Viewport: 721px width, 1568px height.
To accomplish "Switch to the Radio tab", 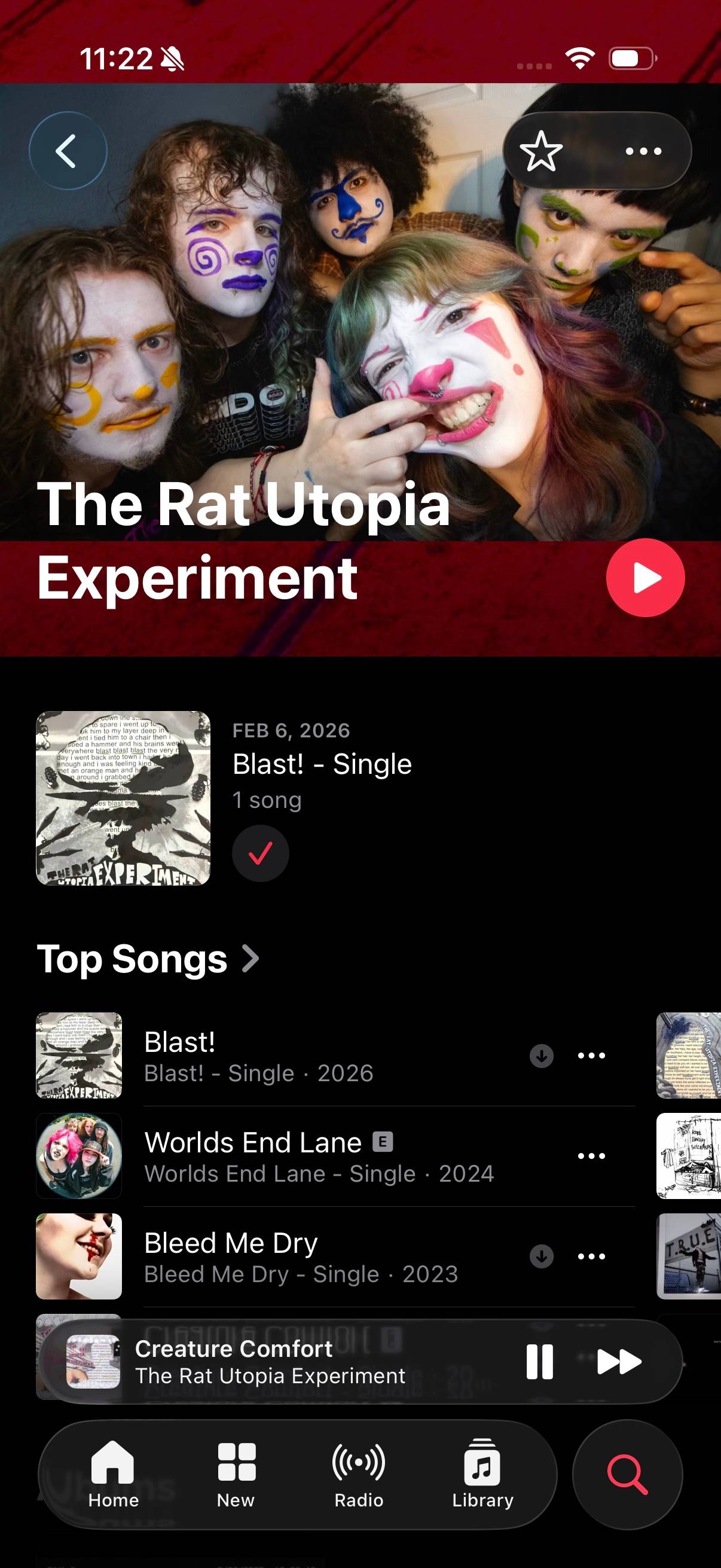I will [x=359, y=1474].
